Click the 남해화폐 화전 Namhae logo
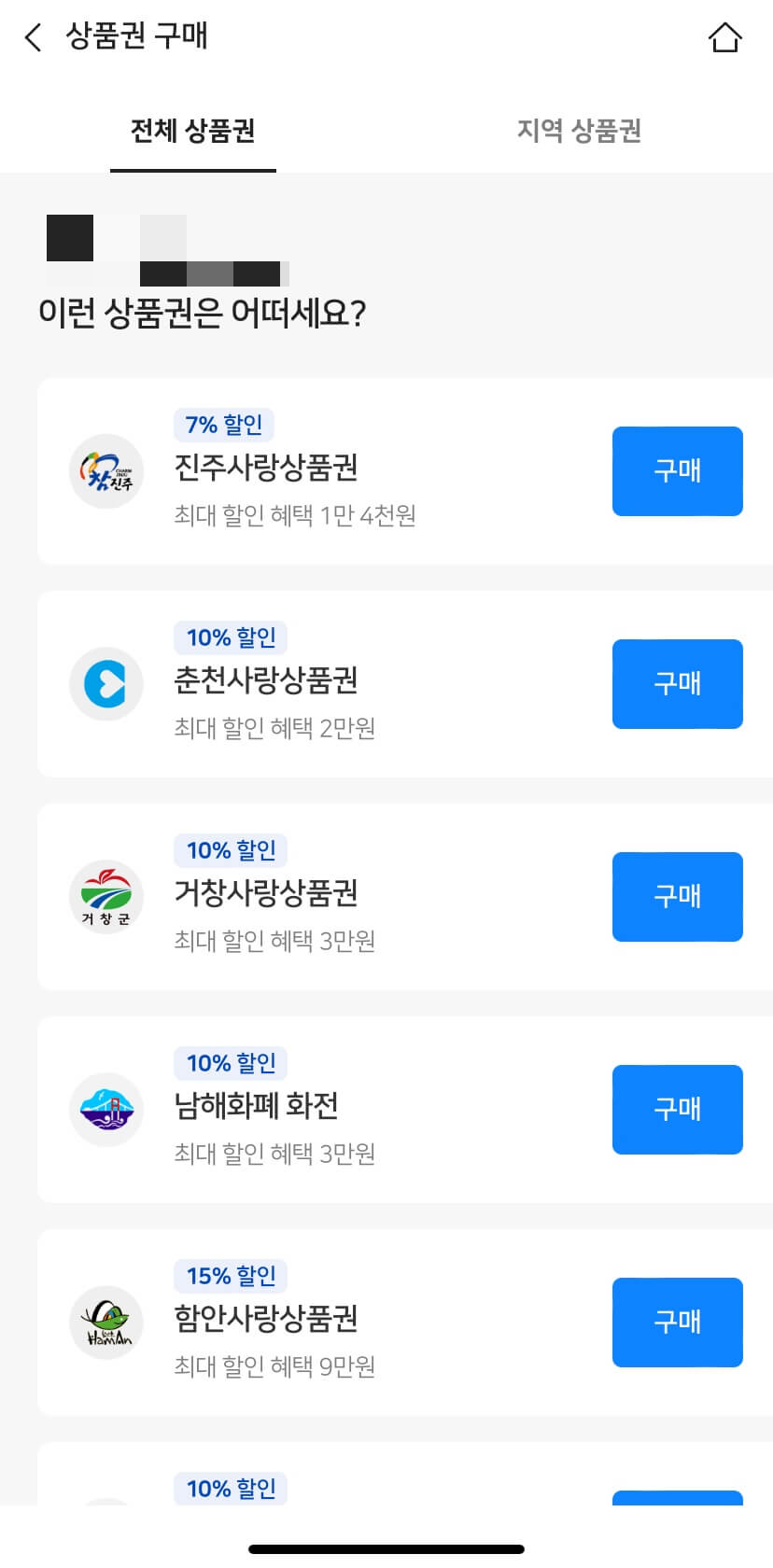 point(105,1110)
